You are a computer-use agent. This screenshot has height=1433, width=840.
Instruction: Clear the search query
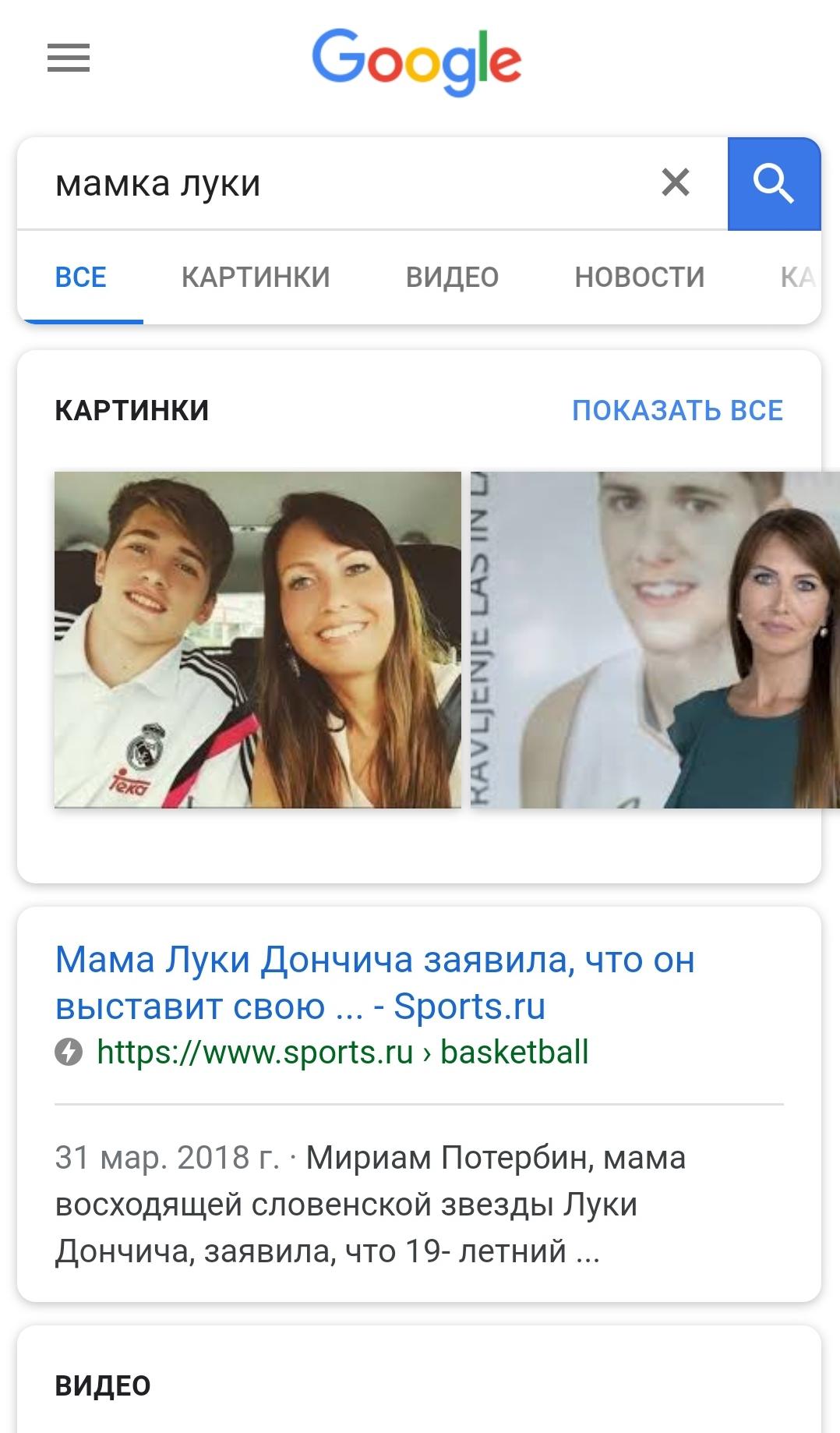pyautogui.click(x=676, y=183)
